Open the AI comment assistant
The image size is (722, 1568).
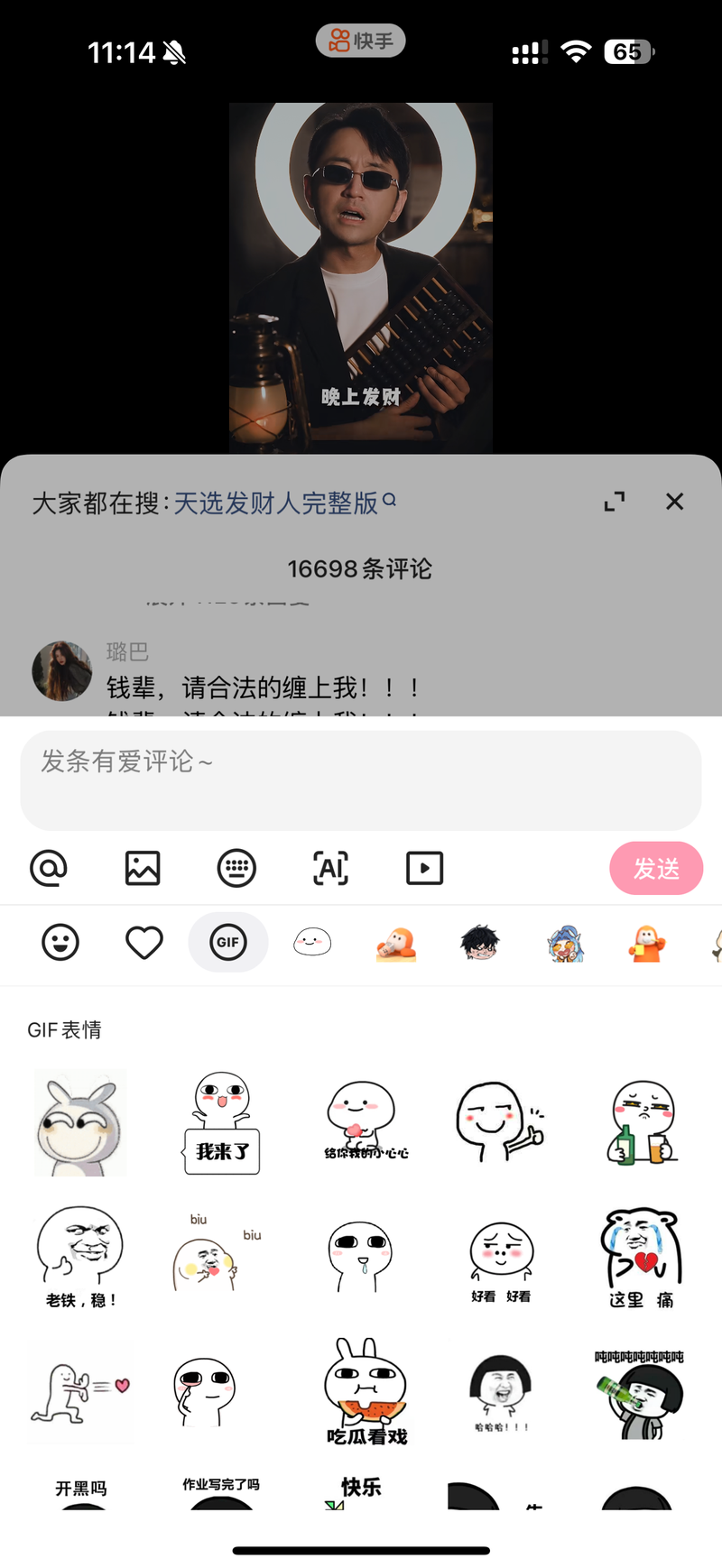click(x=330, y=868)
